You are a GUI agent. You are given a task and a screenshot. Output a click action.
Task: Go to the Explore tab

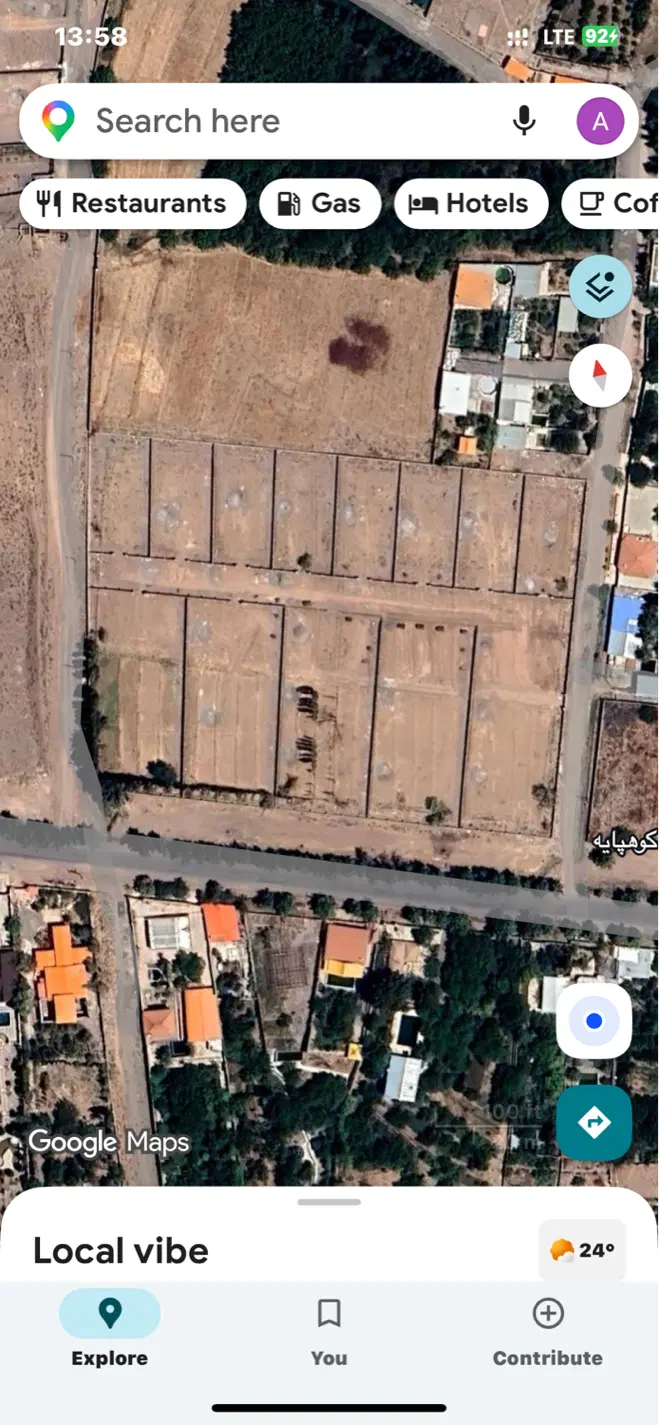(x=109, y=1330)
